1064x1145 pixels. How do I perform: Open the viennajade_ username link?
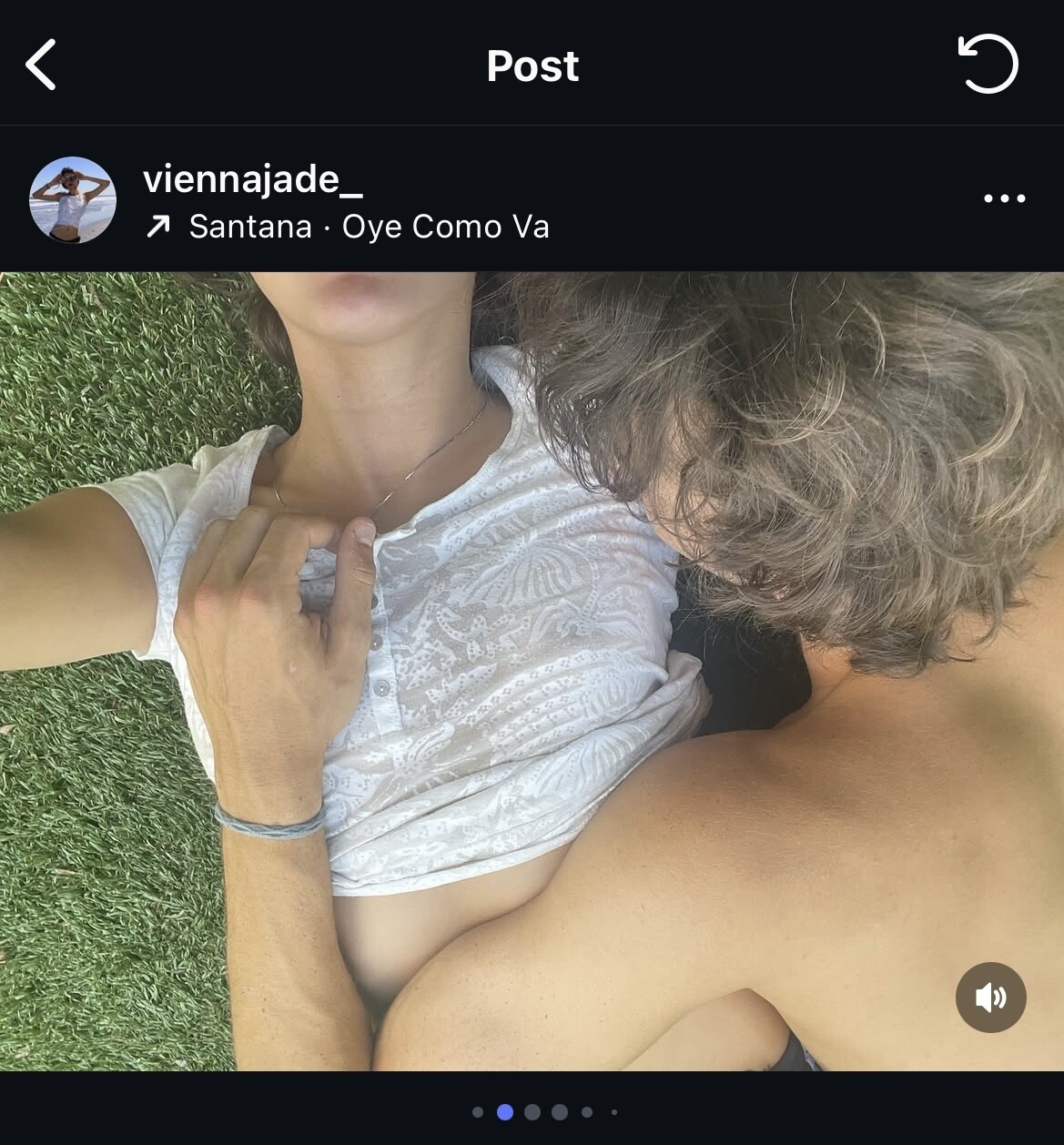point(252,179)
